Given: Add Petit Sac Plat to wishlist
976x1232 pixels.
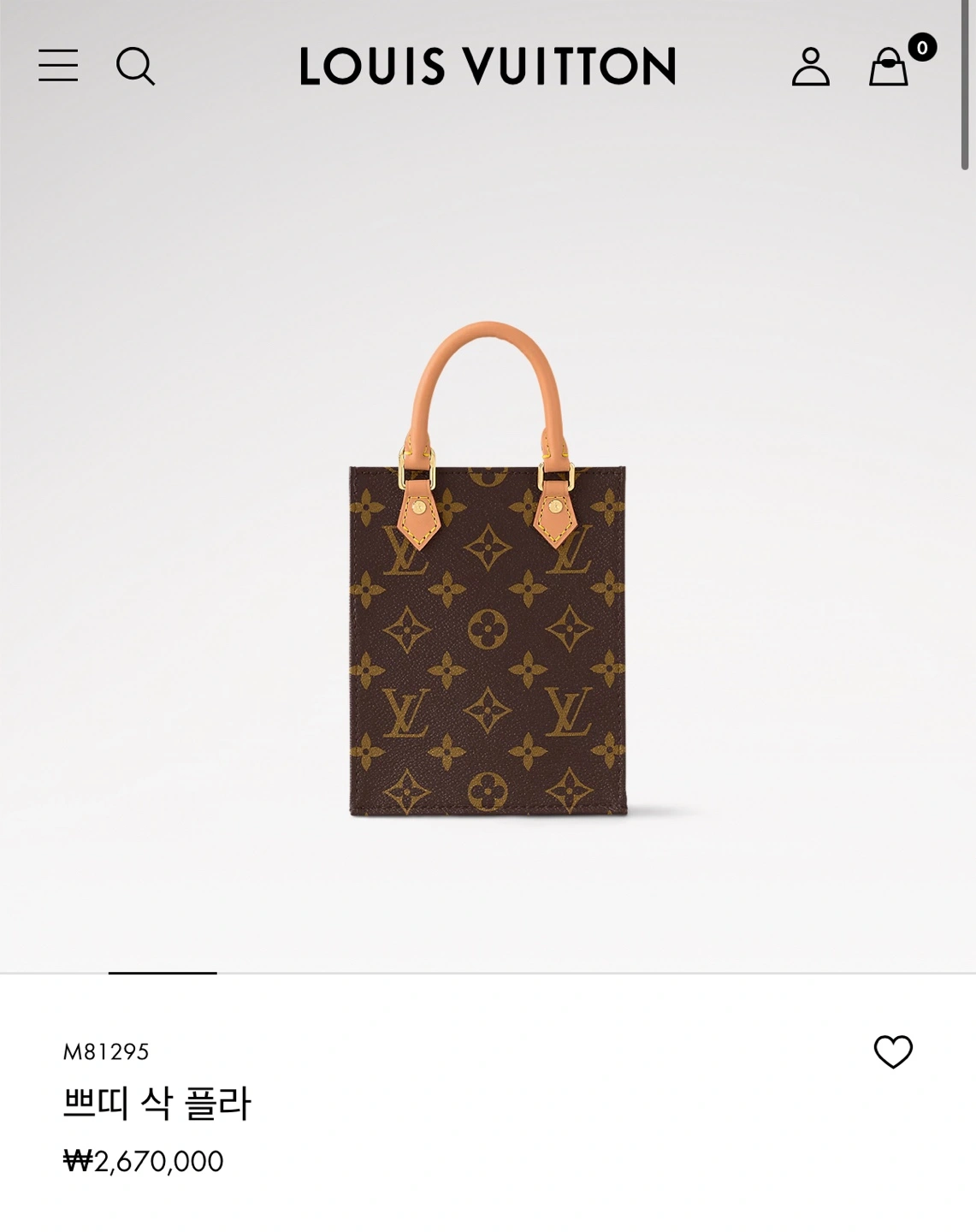Looking at the screenshot, I should (893, 1051).
